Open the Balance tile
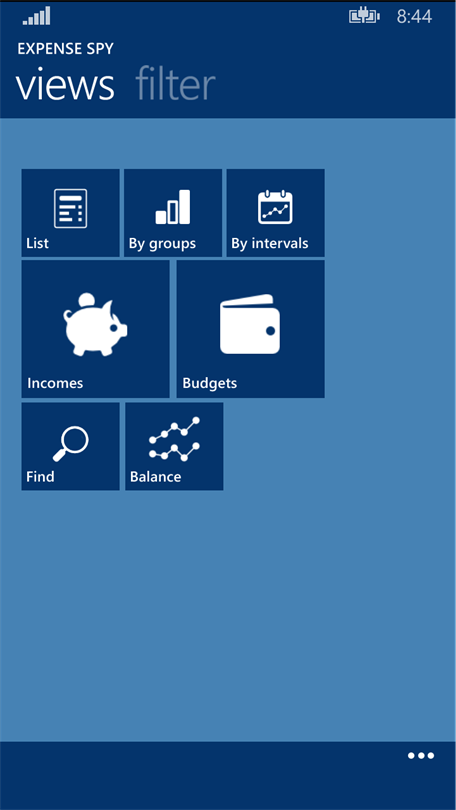 pos(174,446)
